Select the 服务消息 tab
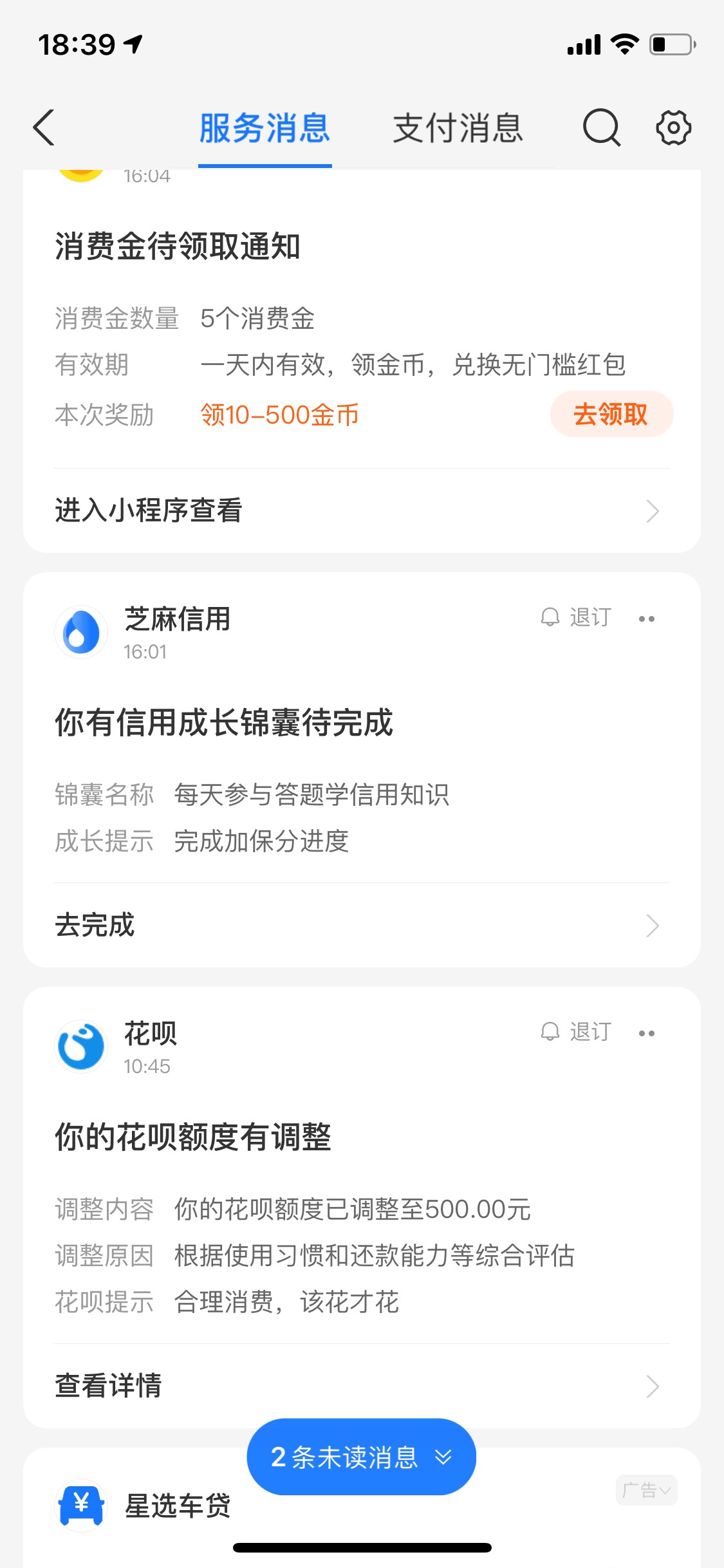The width and height of the screenshot is (724, 1568). [265, 127]
